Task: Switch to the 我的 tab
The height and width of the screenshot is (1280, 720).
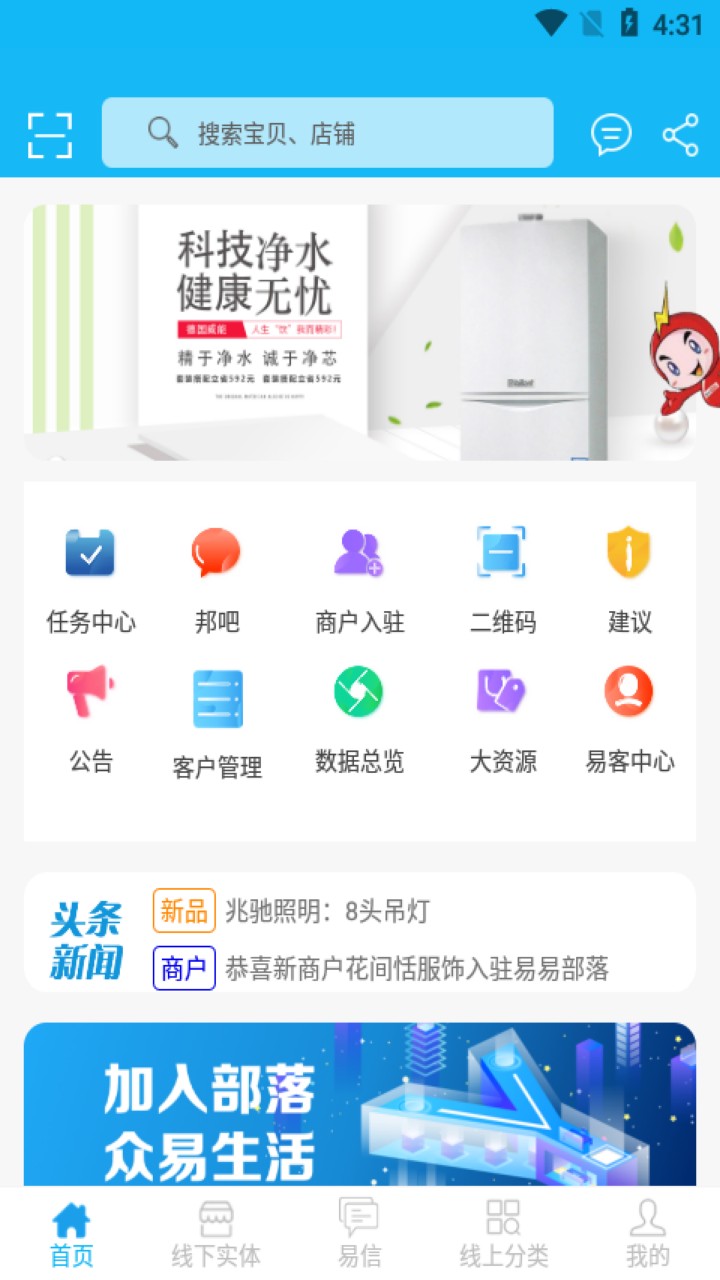Action: [x=647, y=1234]
